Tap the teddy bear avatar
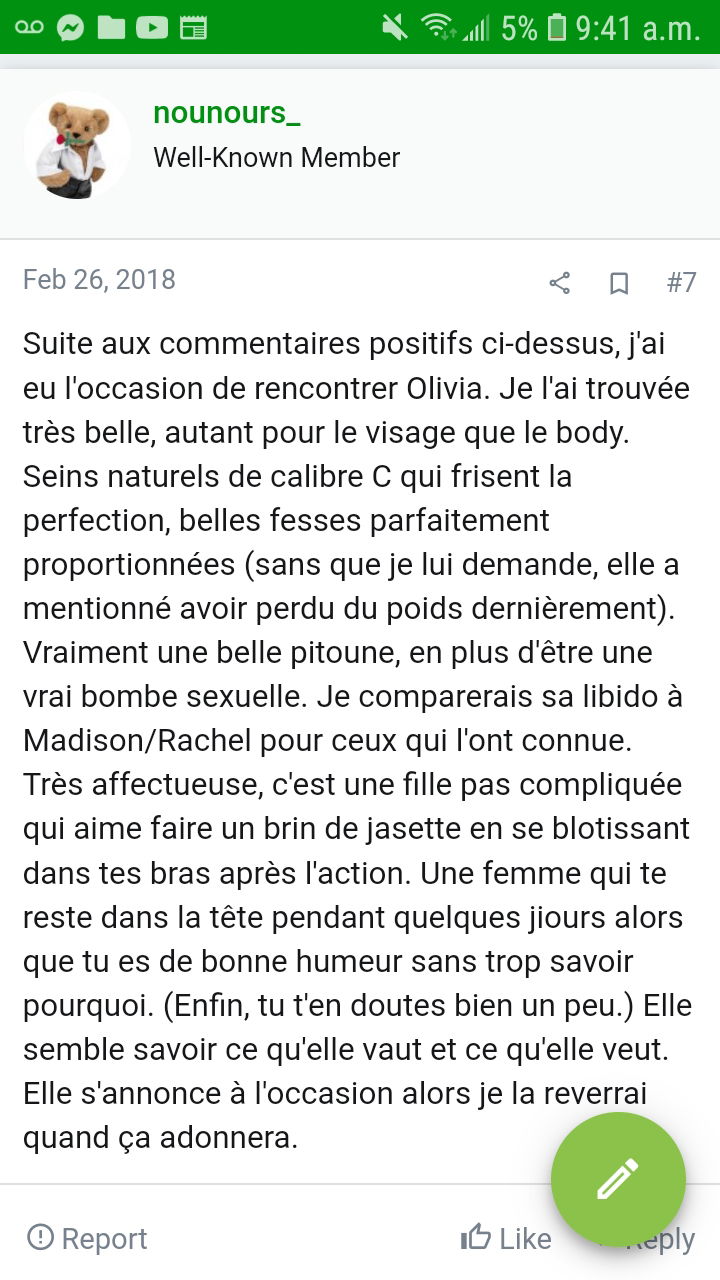Viewport: 720px width, 1280px height. coord(77,146)
